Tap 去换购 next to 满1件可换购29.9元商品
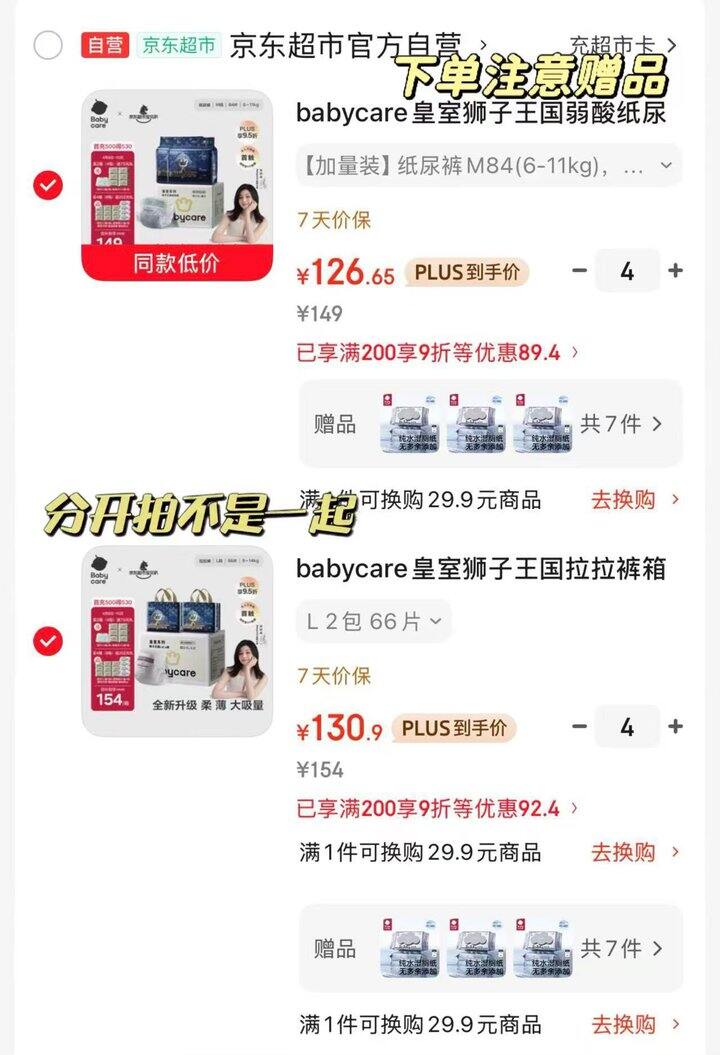 click(623, 500)
